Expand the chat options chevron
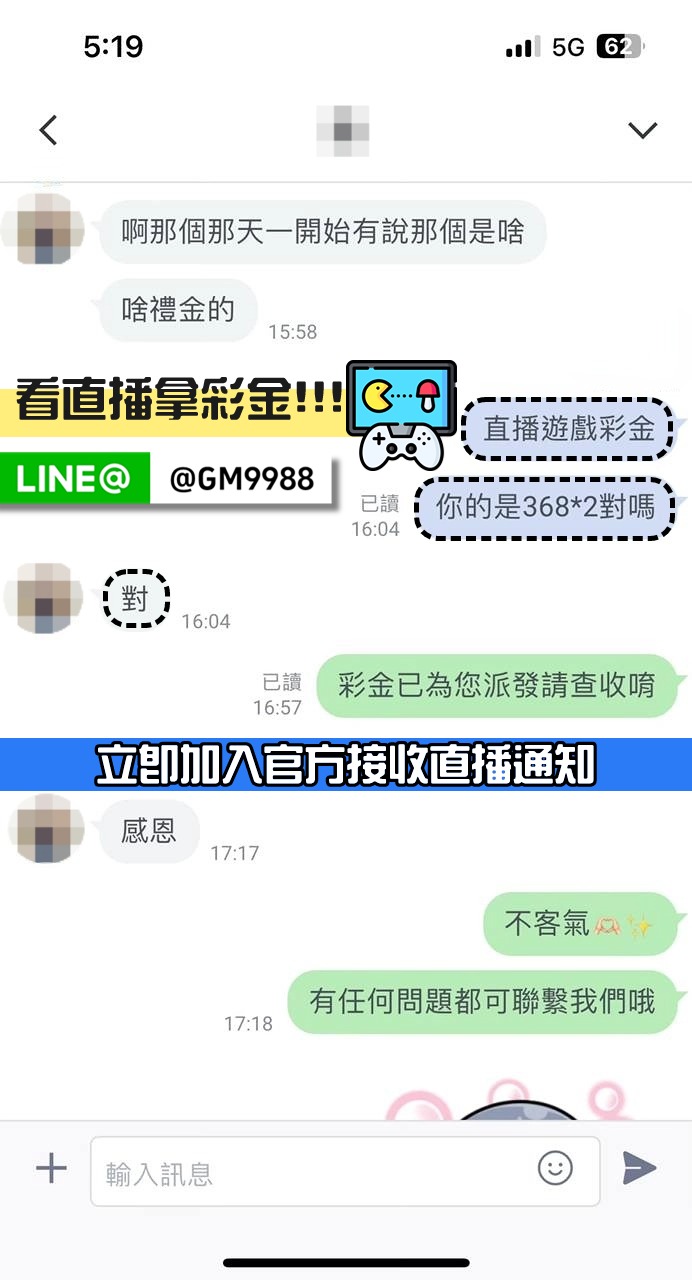The image size is (692, 1280). pyautogui.click(x=642, y=130)
